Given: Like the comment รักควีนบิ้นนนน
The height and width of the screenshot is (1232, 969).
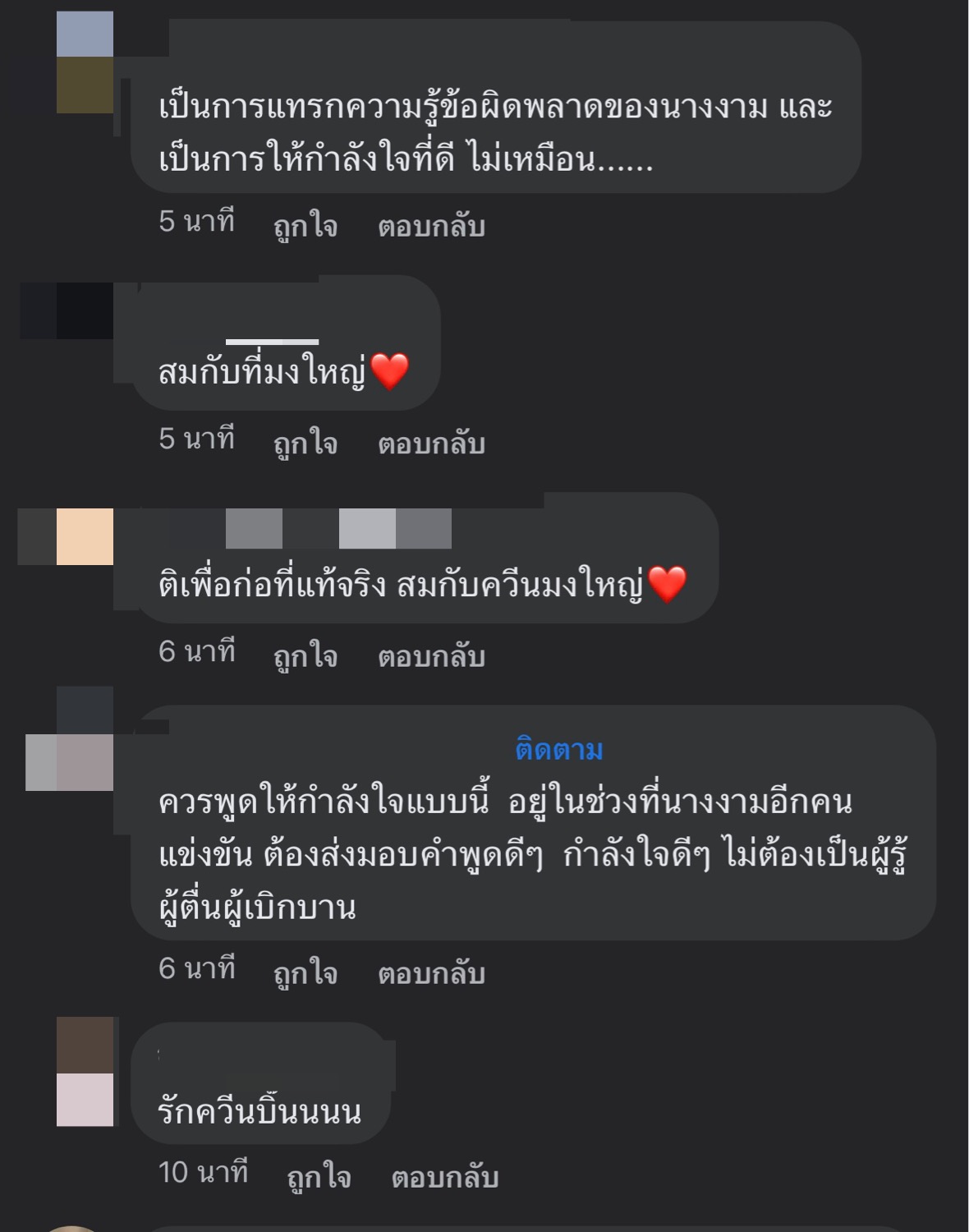Looking at the screenshot, I should click(319, 1177).
